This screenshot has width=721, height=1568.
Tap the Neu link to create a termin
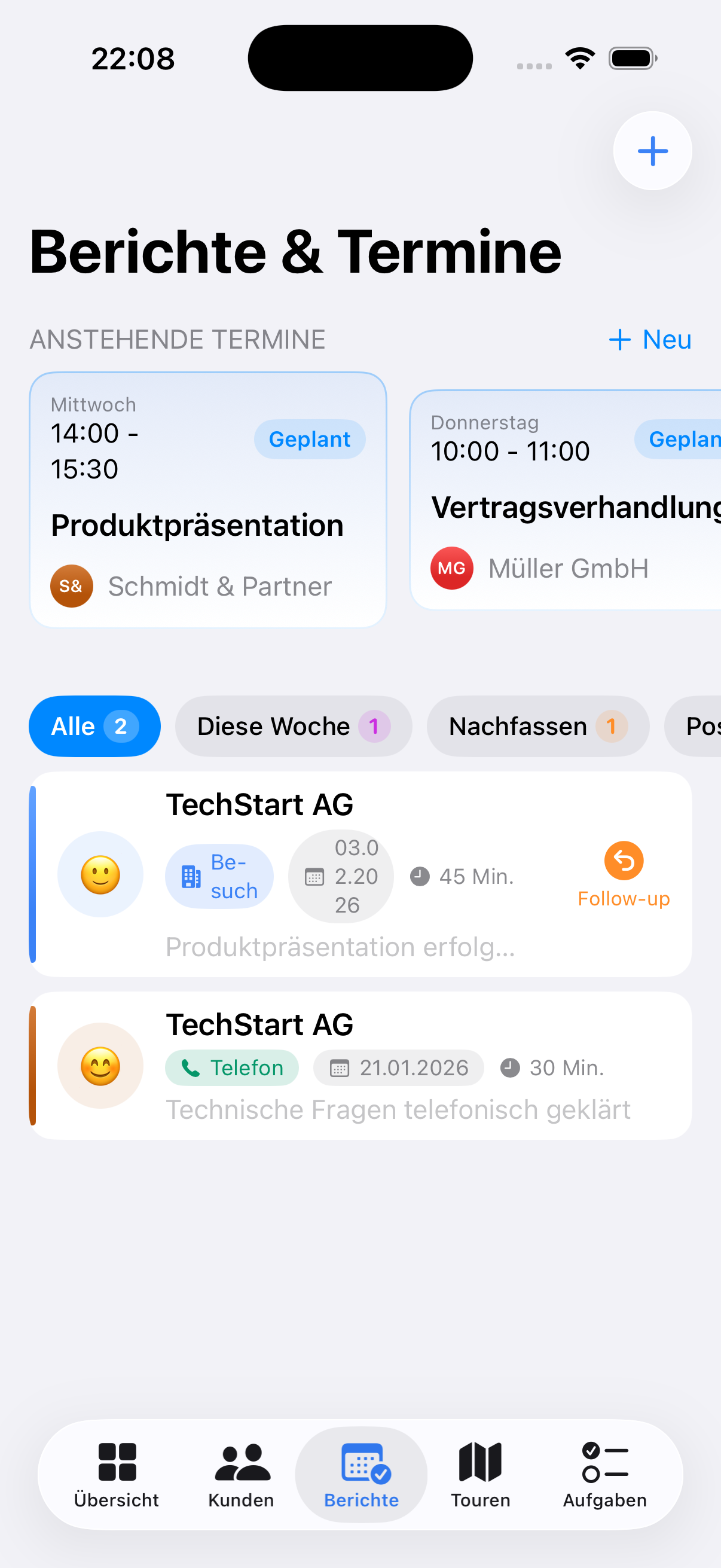(649, 340)
